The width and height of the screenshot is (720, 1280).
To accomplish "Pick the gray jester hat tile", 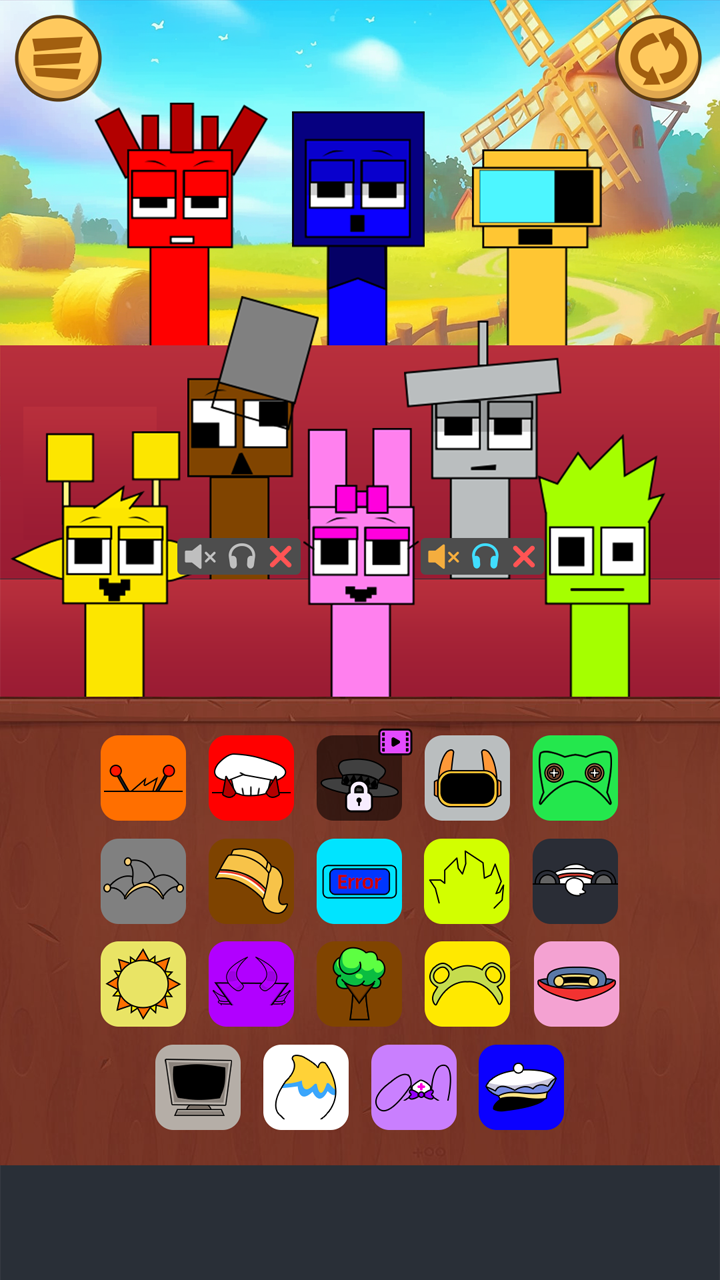I will coord(143,881).
